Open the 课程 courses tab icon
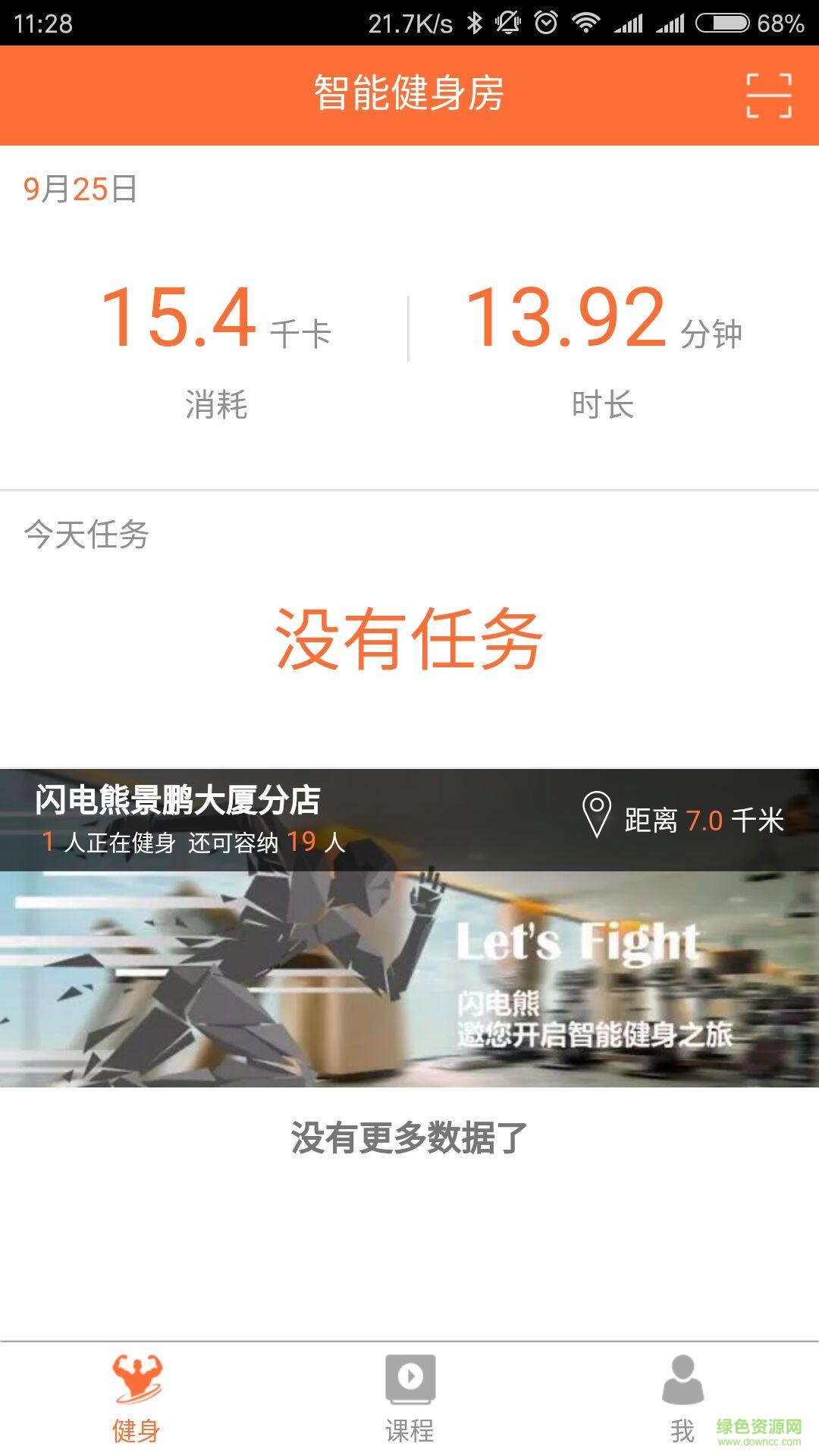 pyautogui.click(x=409, y=1376)
